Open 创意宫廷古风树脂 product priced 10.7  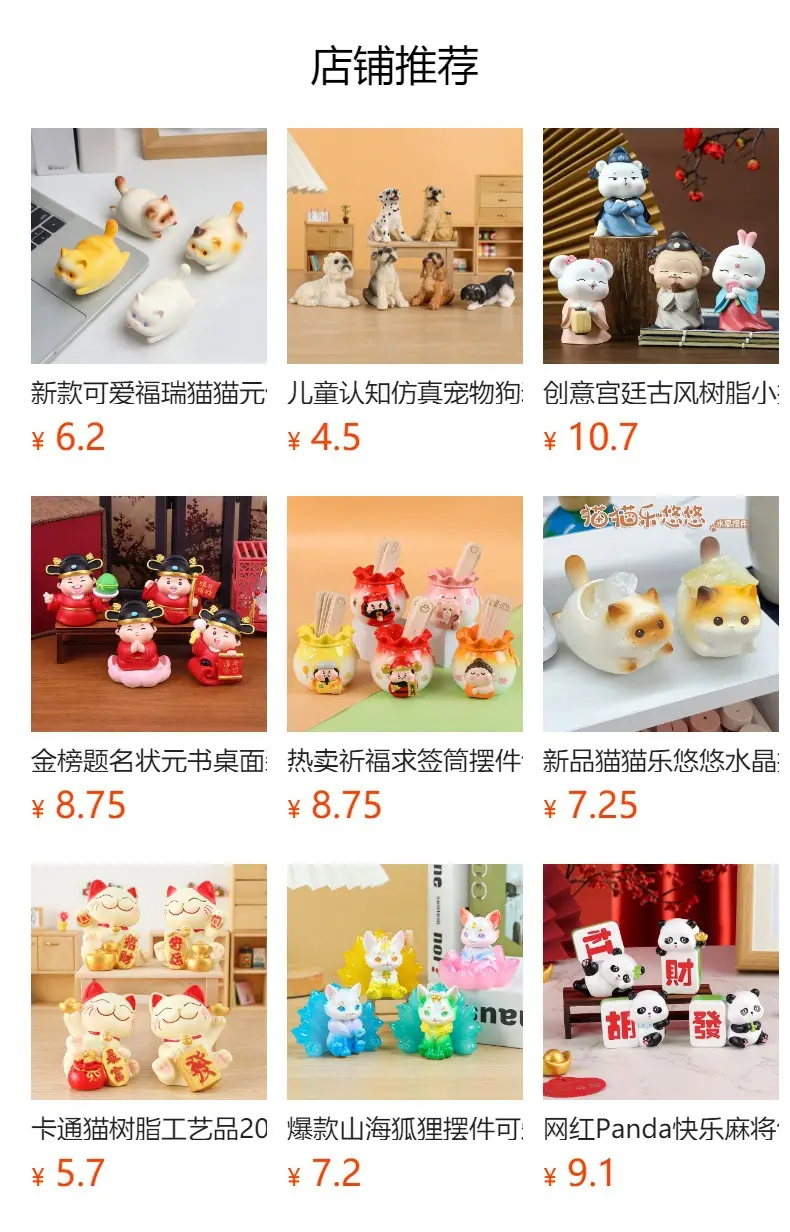661,292
